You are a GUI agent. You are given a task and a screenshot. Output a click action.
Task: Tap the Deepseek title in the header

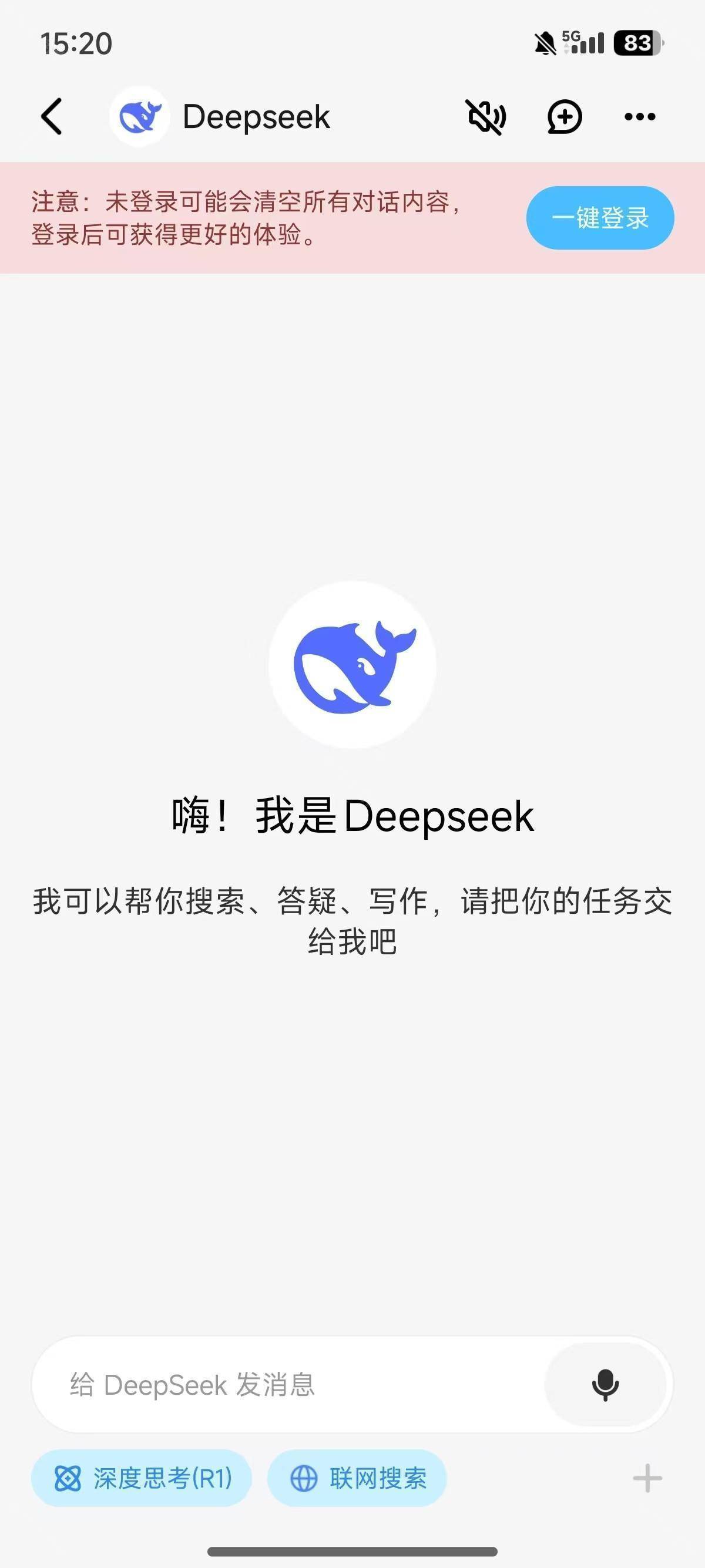tap(256, 116)
